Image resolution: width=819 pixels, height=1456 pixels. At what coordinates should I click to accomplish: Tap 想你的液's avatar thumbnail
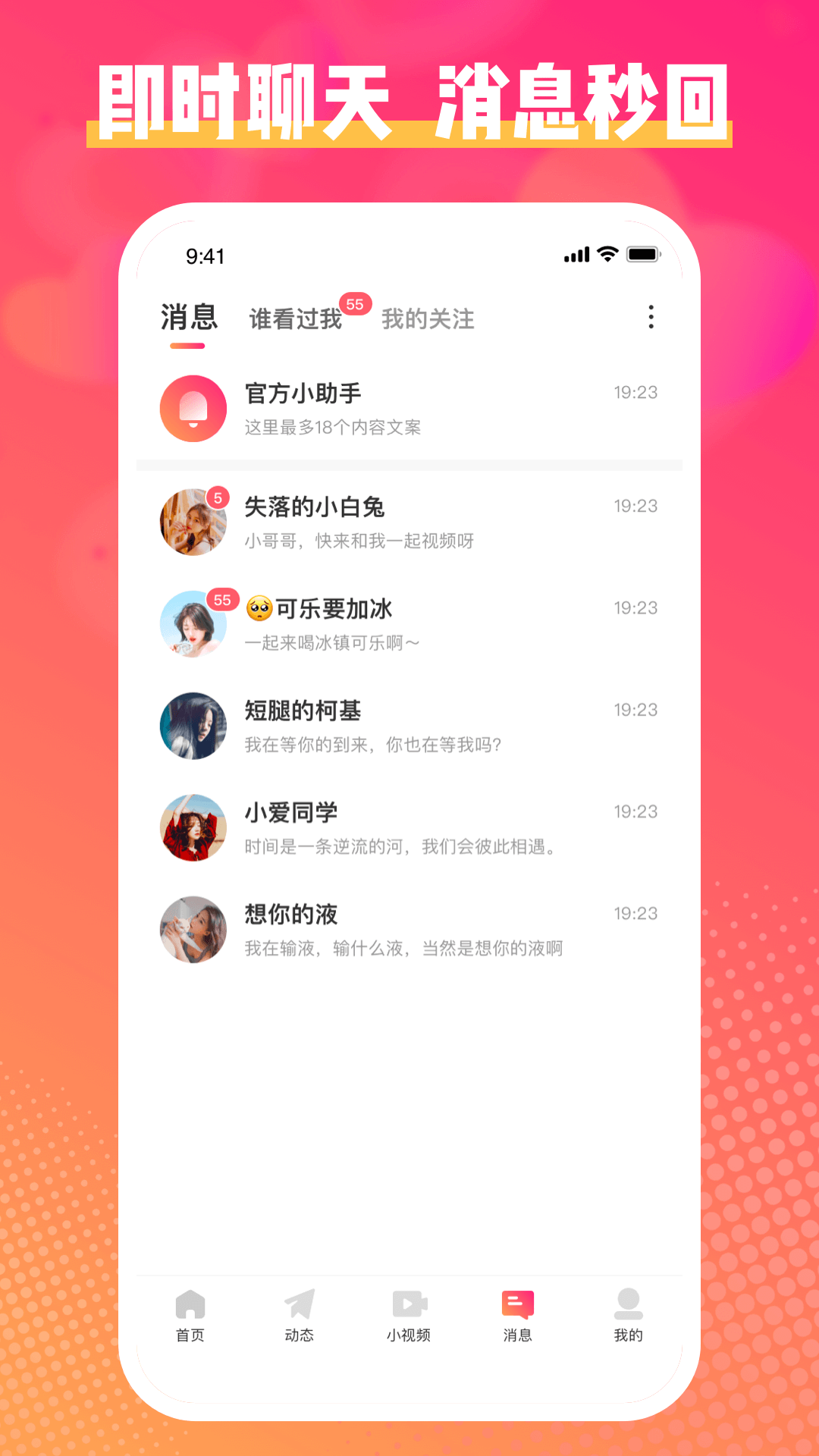click(x=193, y=930)
